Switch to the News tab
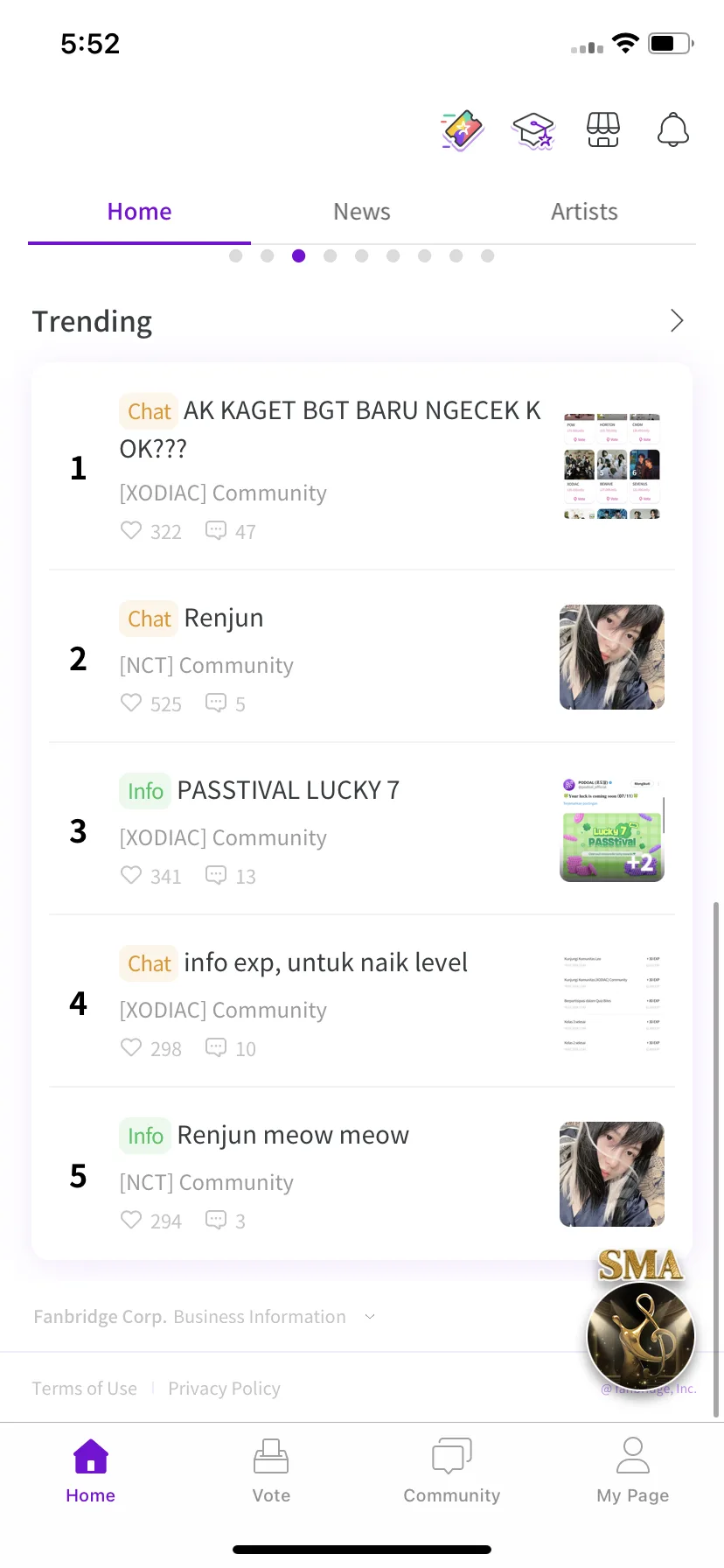 [362, 212]
